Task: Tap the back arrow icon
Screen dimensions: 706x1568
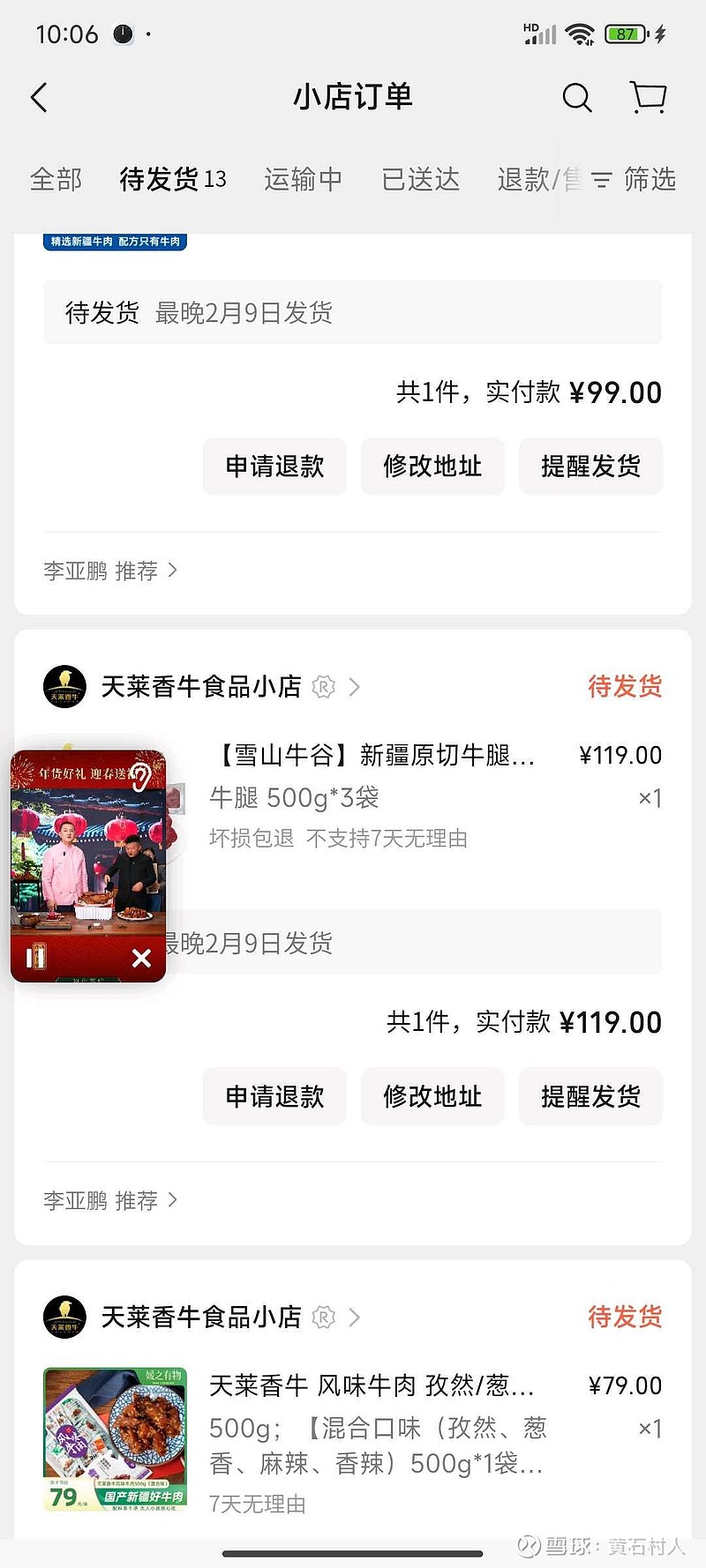Action: [39, 98]
